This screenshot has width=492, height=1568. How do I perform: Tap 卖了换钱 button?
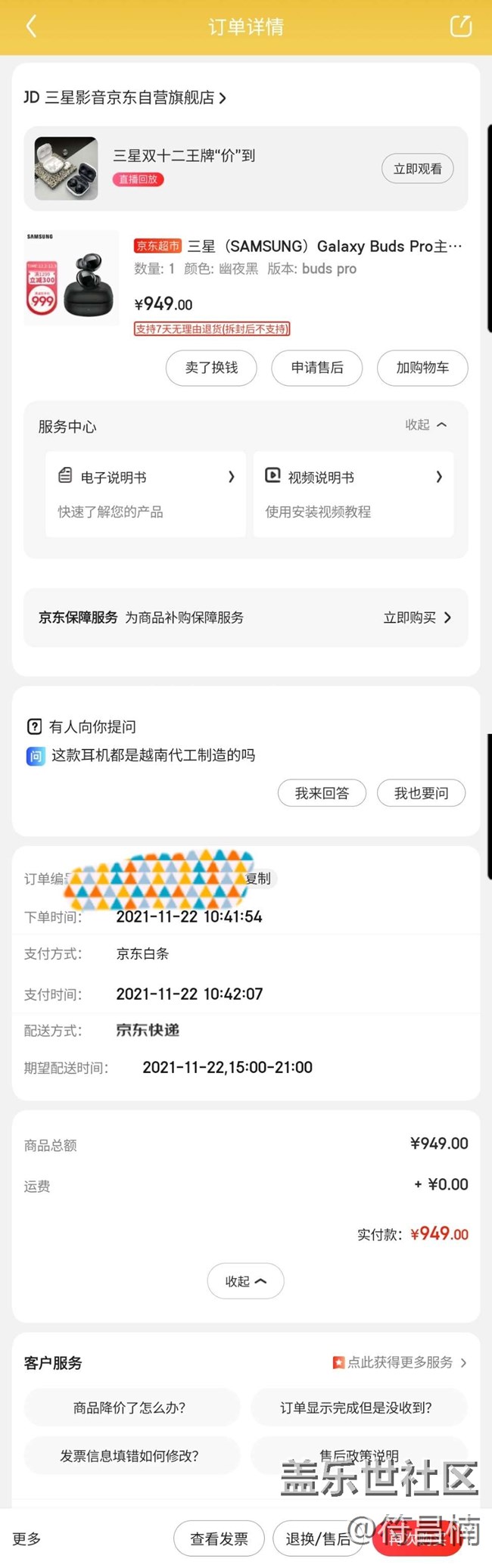tap(211, 368)
